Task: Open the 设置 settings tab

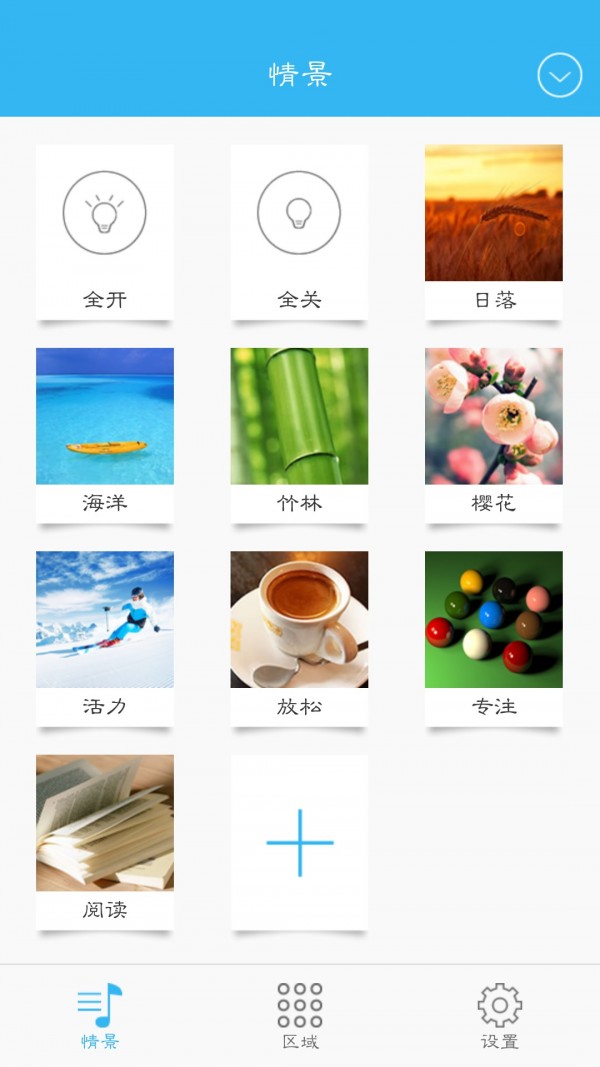Action: pyautogui.click(x=500, y=1015)
